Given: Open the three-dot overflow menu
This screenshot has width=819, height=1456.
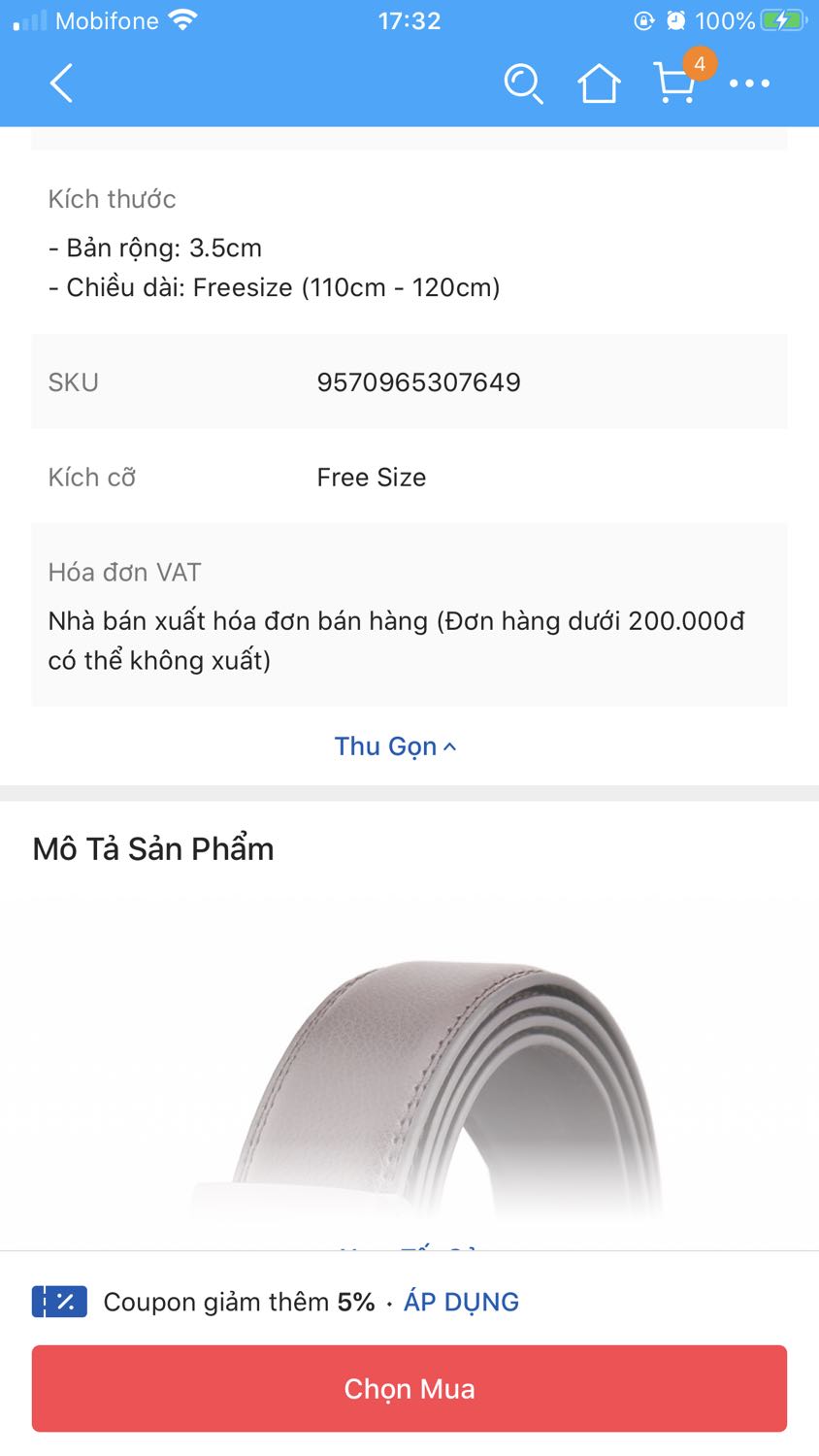Looking at the screenshot, I should tap(750, 85).
